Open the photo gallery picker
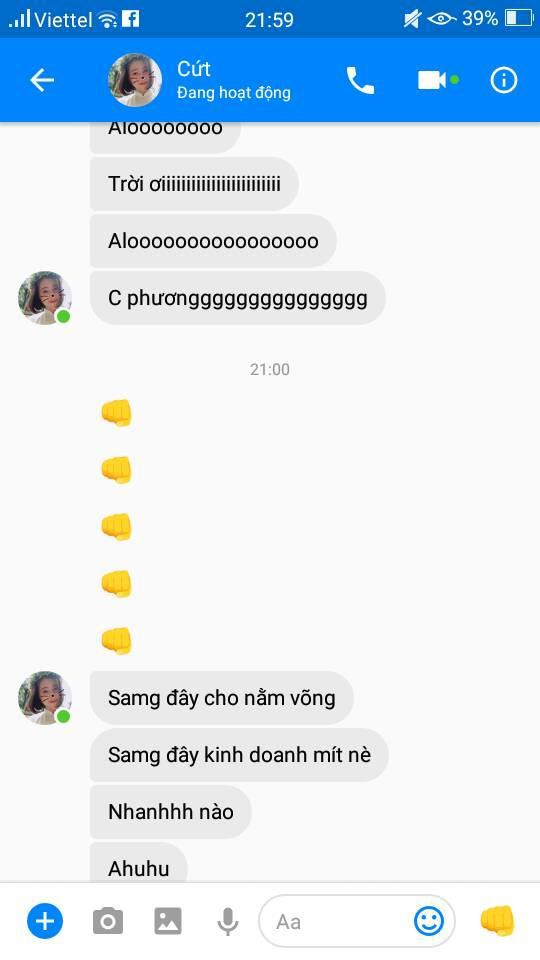The width and height of the screenshot is (540, 960). click(168, 921)
